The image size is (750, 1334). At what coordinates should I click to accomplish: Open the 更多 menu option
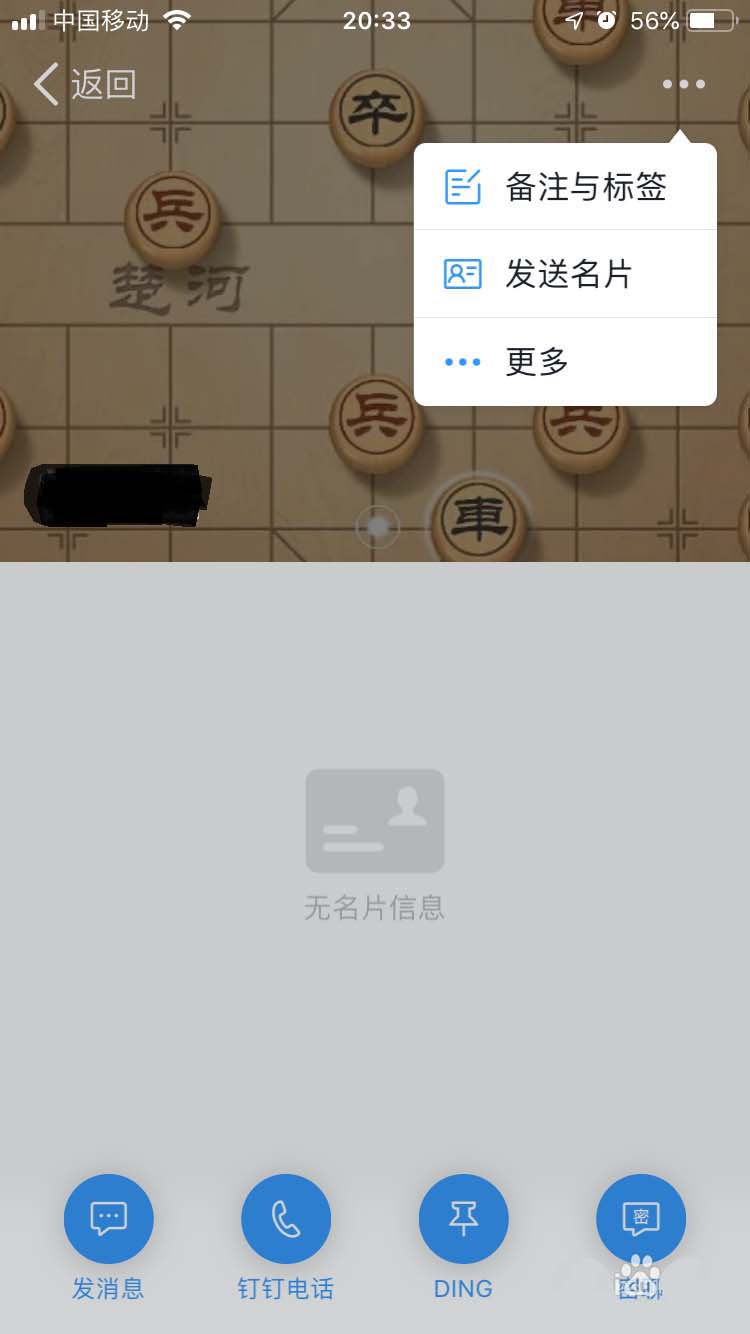[565, 362]
